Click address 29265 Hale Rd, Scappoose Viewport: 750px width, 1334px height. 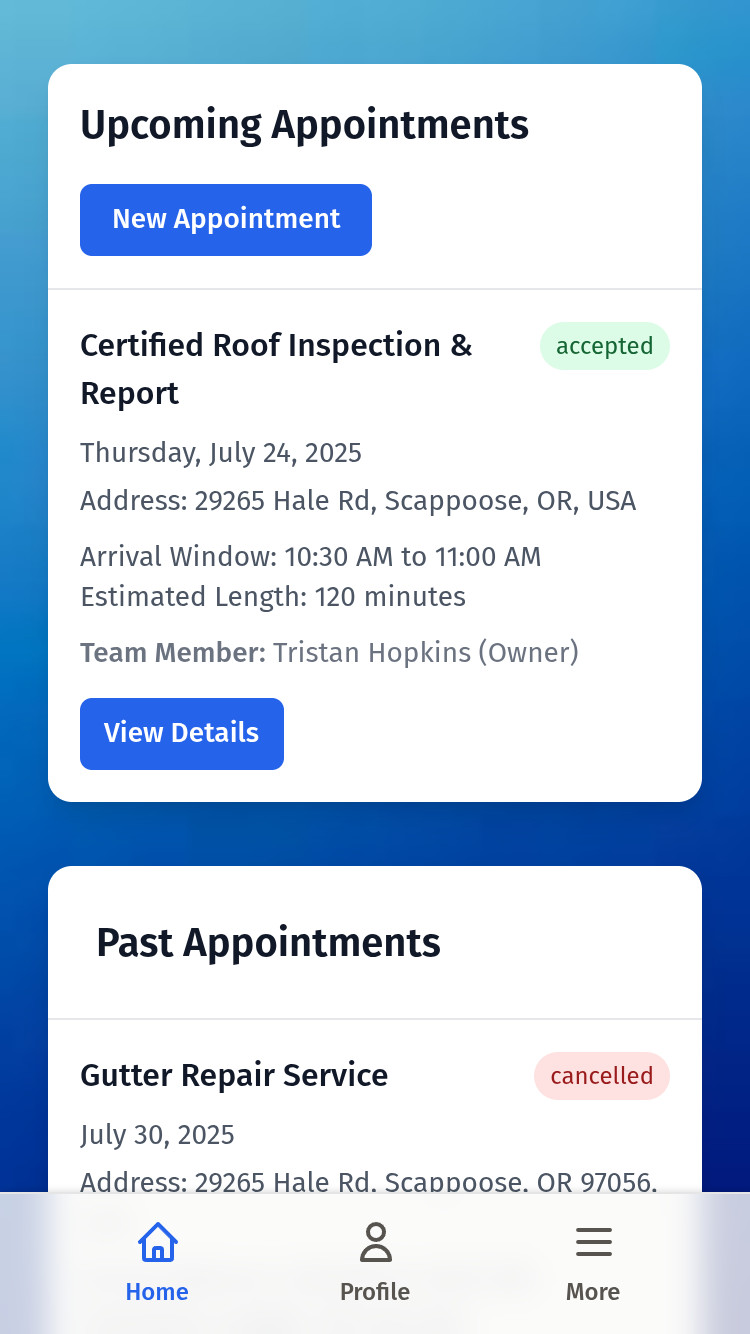(358, 501)
